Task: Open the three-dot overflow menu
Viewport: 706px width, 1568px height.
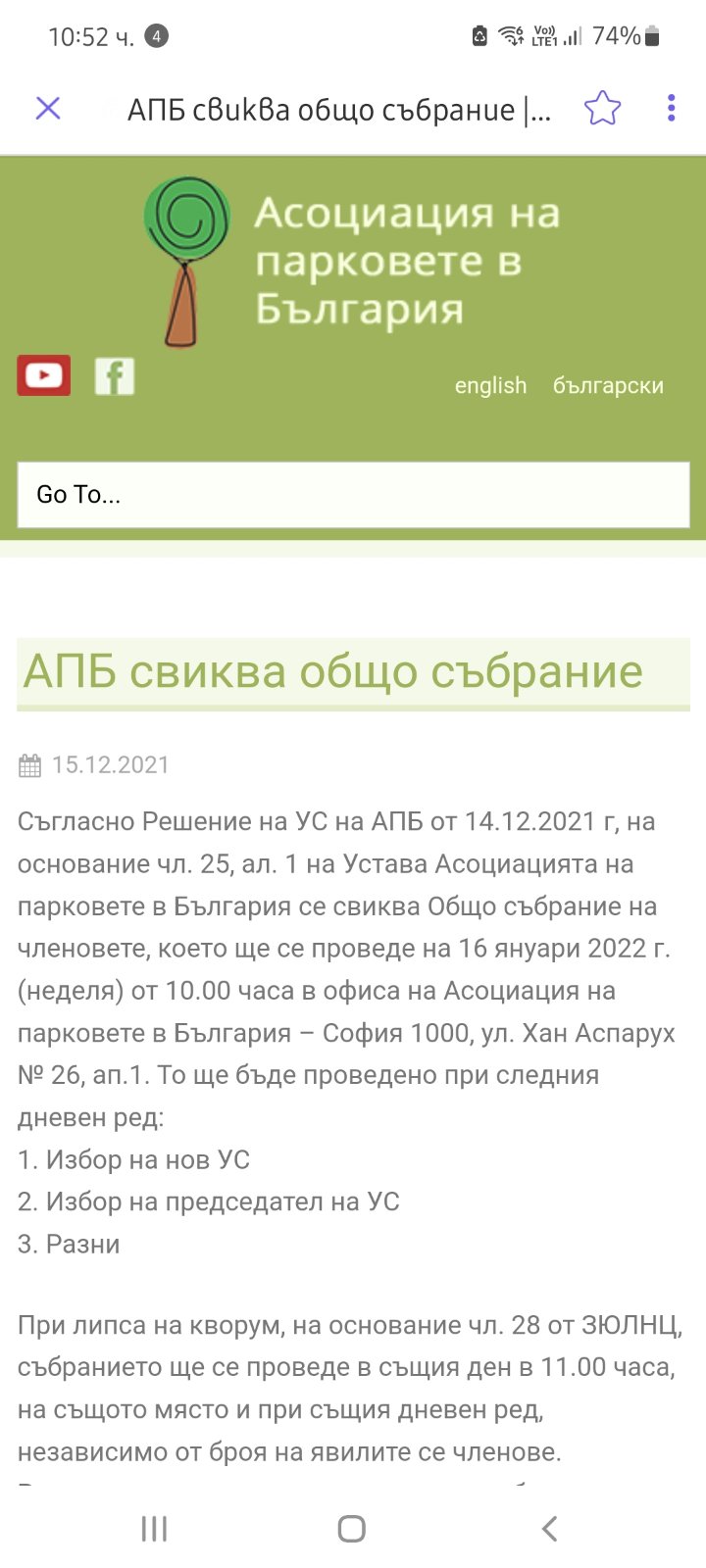Action: coord(671,108)
